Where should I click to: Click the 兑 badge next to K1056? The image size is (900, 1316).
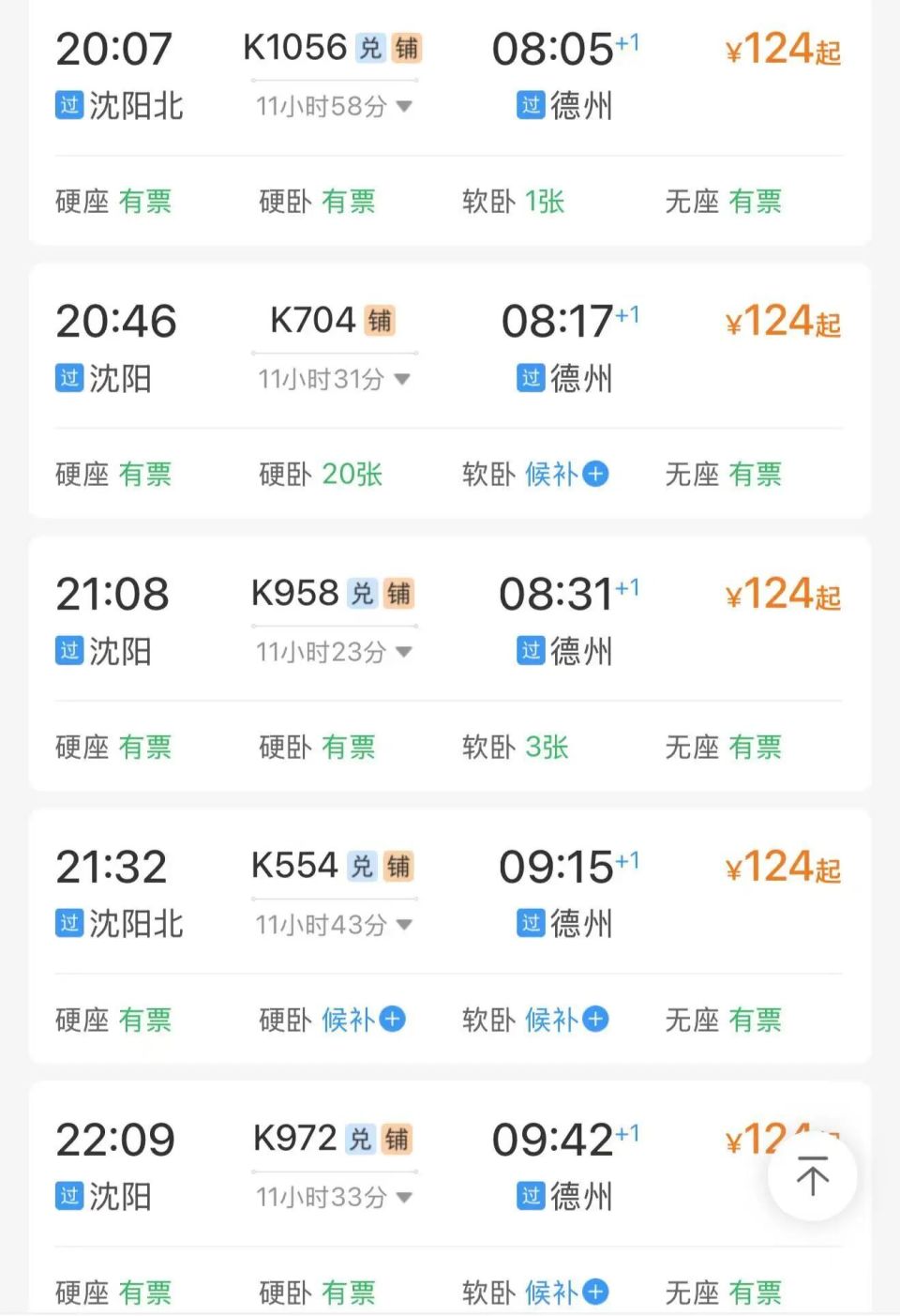tap(369, 48)
